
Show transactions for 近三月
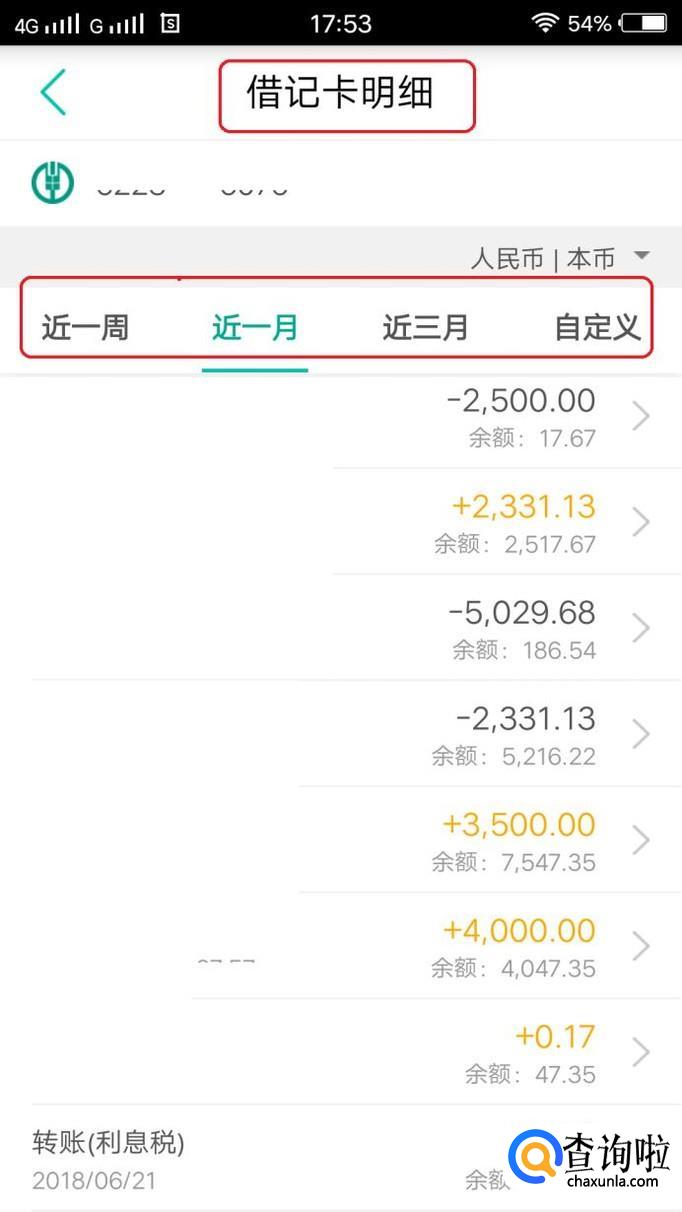pos(425,327)
